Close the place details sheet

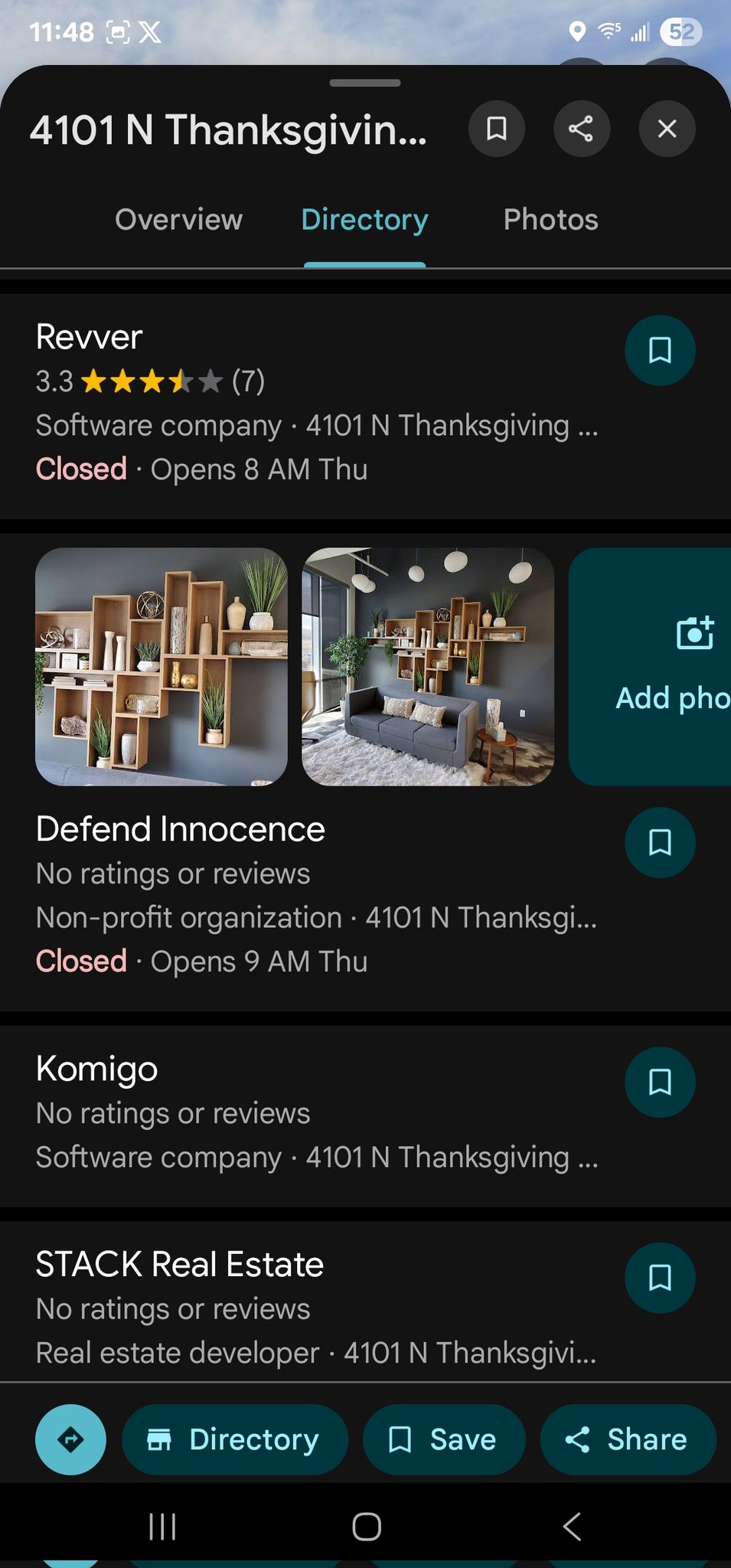[667, 129]
